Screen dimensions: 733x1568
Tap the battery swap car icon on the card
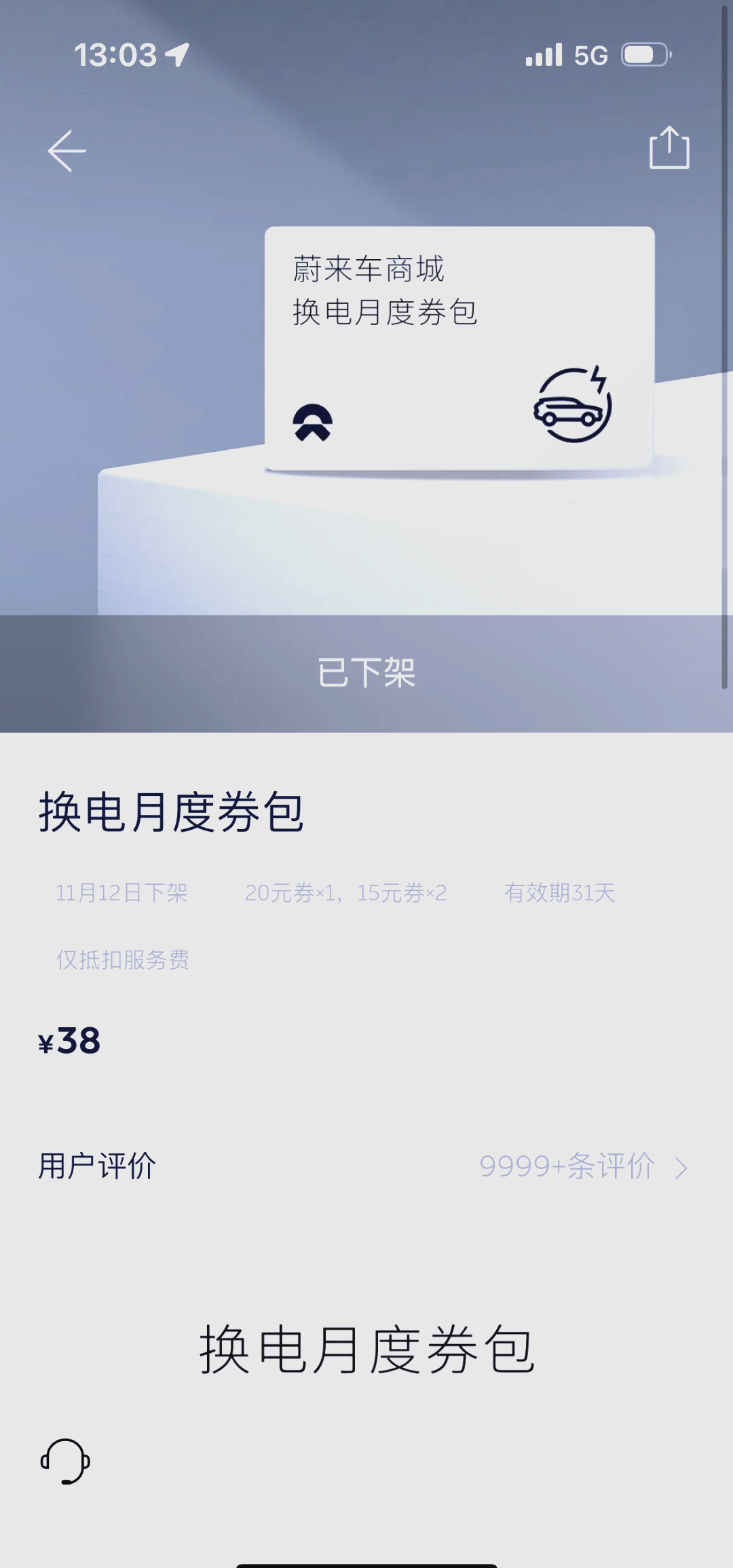[x=574, y=404]
